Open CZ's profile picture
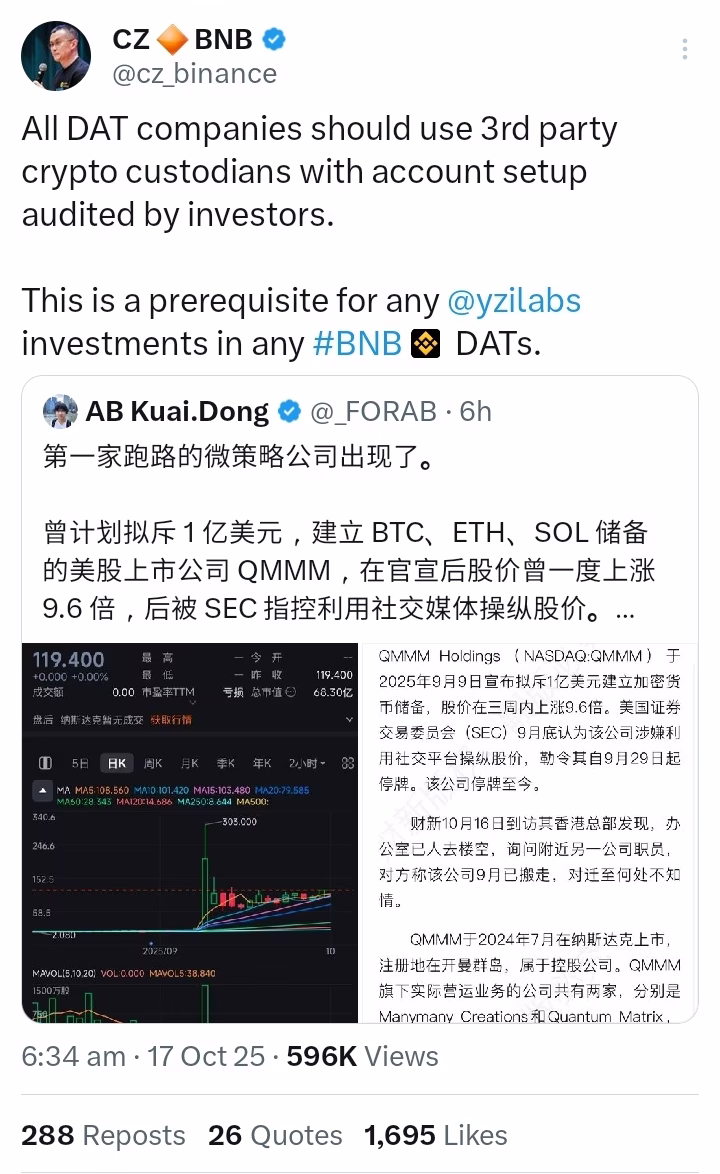Viewport: 720px width, 1174px height. (x=56, y=56)
